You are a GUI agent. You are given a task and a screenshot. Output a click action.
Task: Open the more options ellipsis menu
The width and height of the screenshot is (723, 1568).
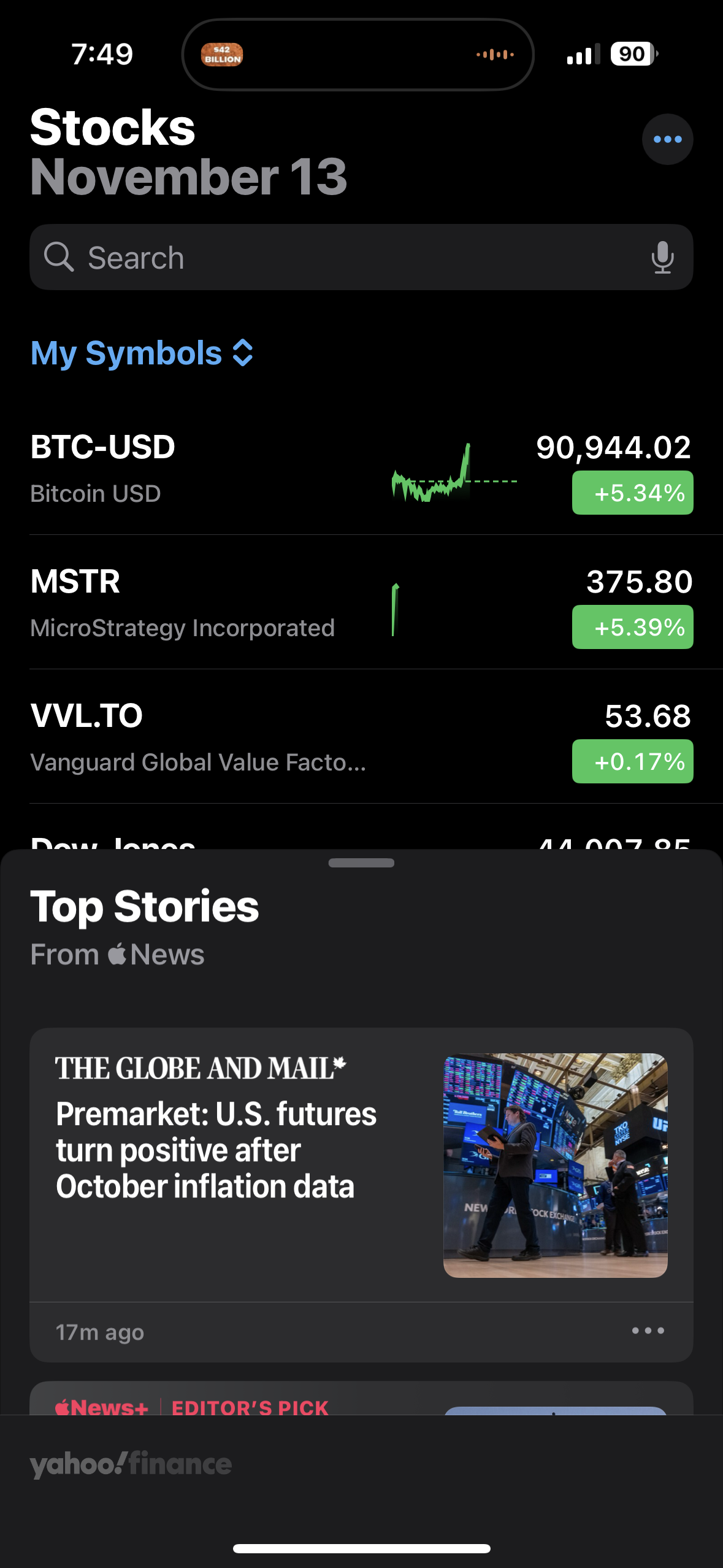pyautogui.click(x=667, y=139)
